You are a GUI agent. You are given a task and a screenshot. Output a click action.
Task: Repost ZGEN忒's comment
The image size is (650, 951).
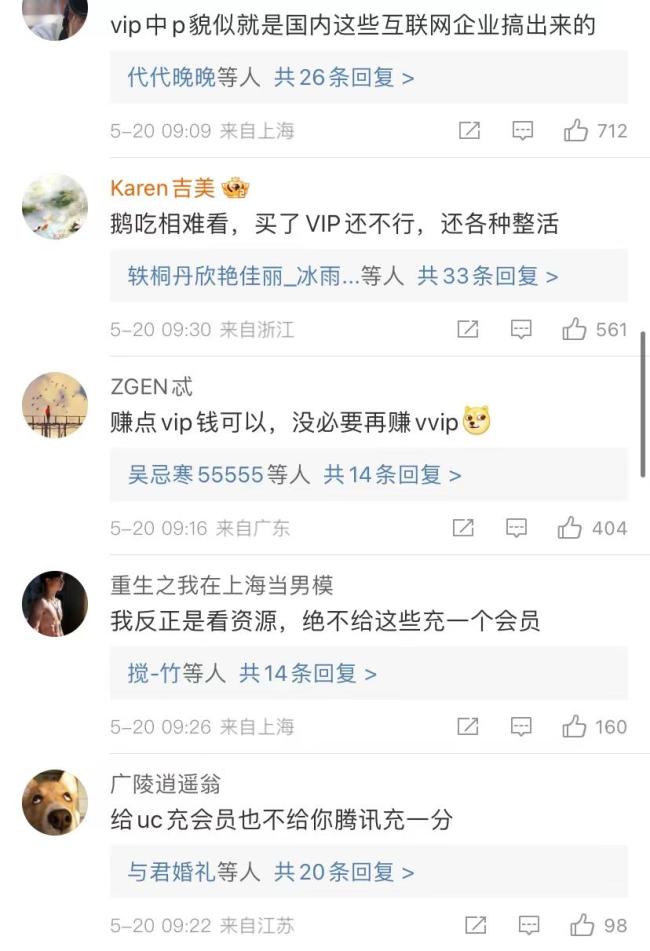463,528
